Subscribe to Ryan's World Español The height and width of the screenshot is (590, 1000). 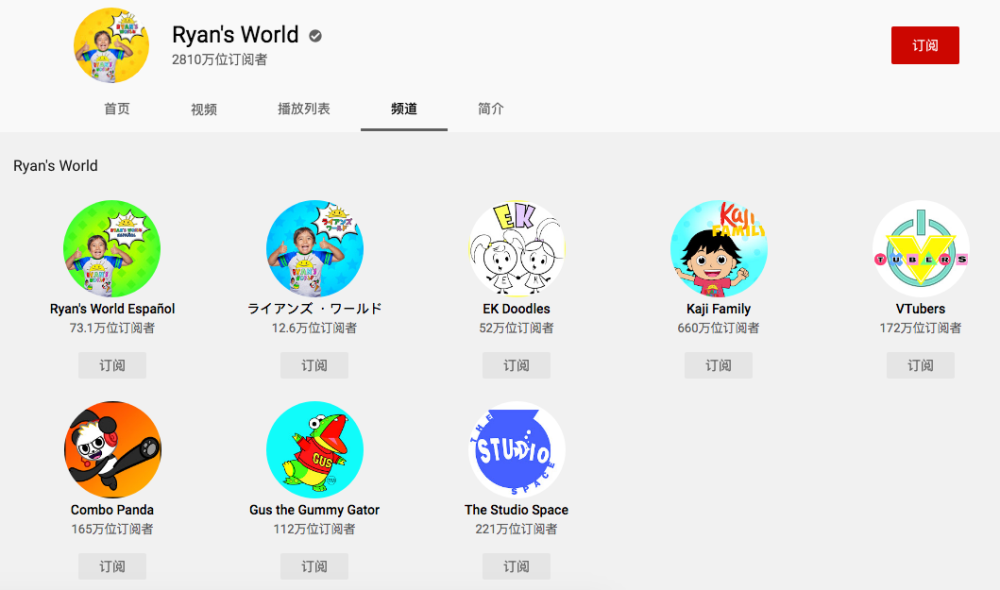[112, 366]
